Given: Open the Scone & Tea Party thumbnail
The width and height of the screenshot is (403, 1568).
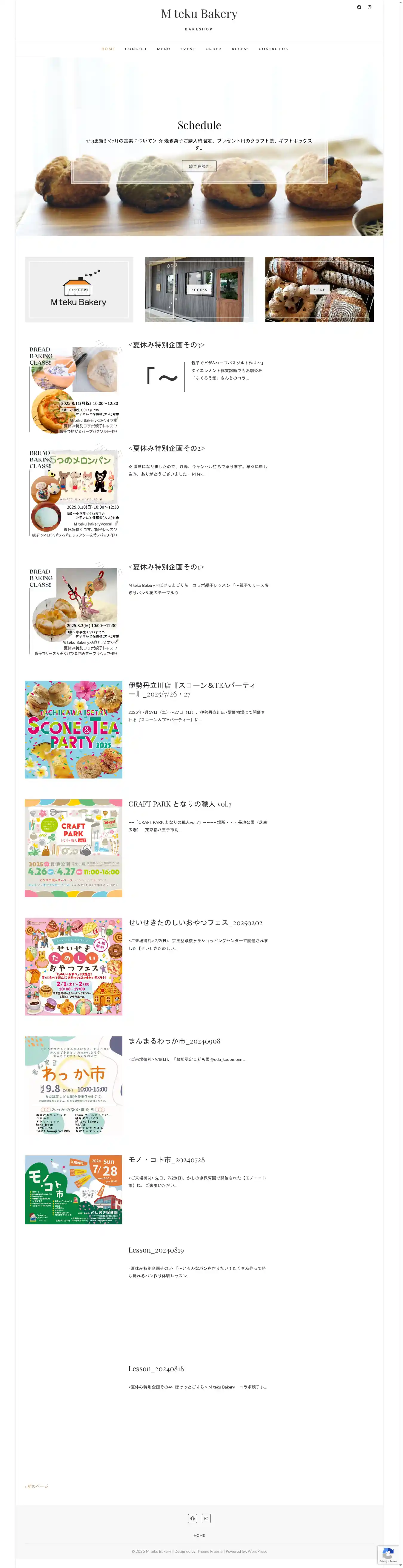Looking at the screenshot, I should coord(73,729).
